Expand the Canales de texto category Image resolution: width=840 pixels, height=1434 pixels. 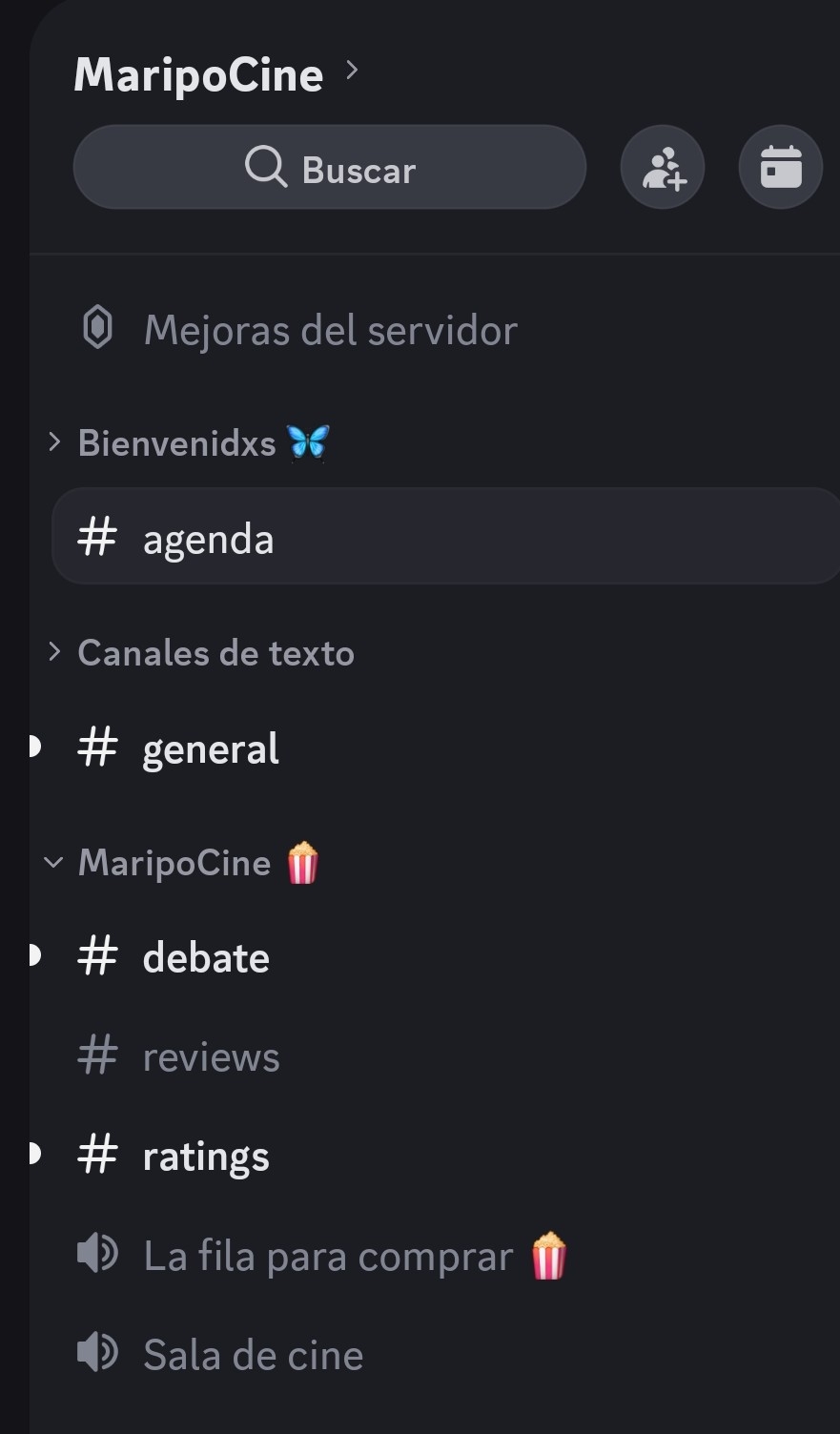point(215,653)
